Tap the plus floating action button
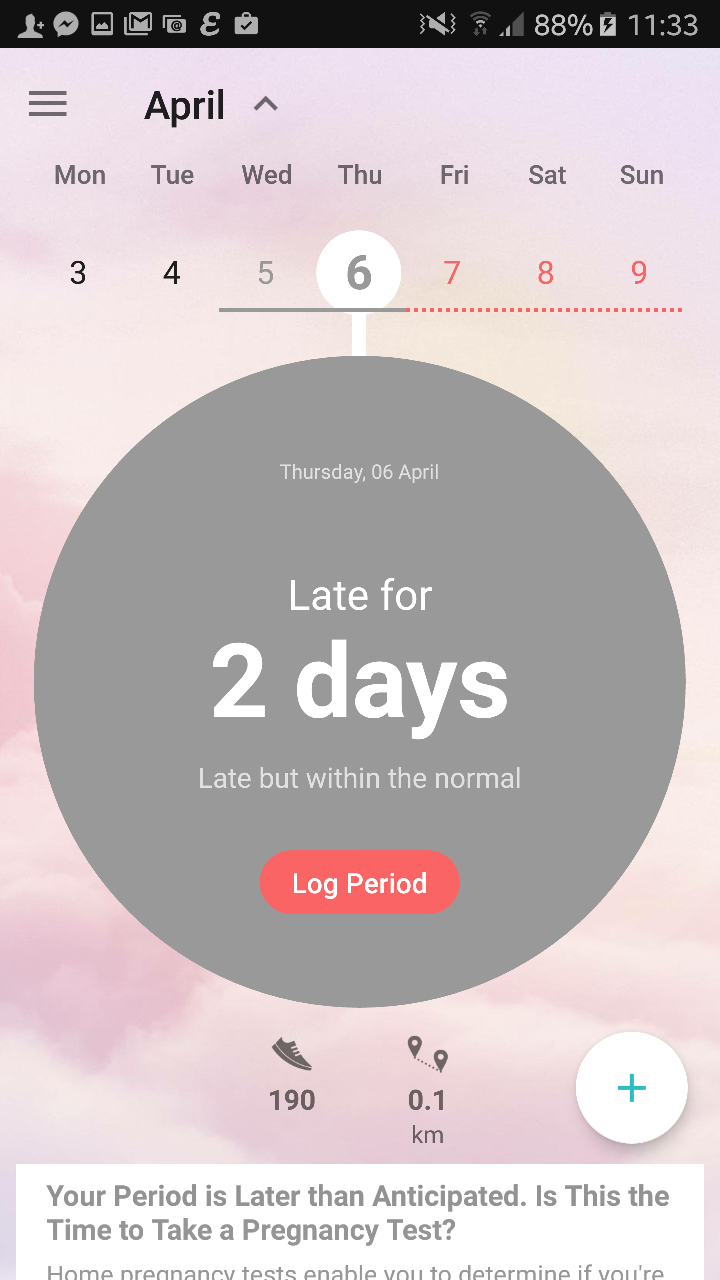This screenshot has width=720, height=1280. tap(631, 1088)
